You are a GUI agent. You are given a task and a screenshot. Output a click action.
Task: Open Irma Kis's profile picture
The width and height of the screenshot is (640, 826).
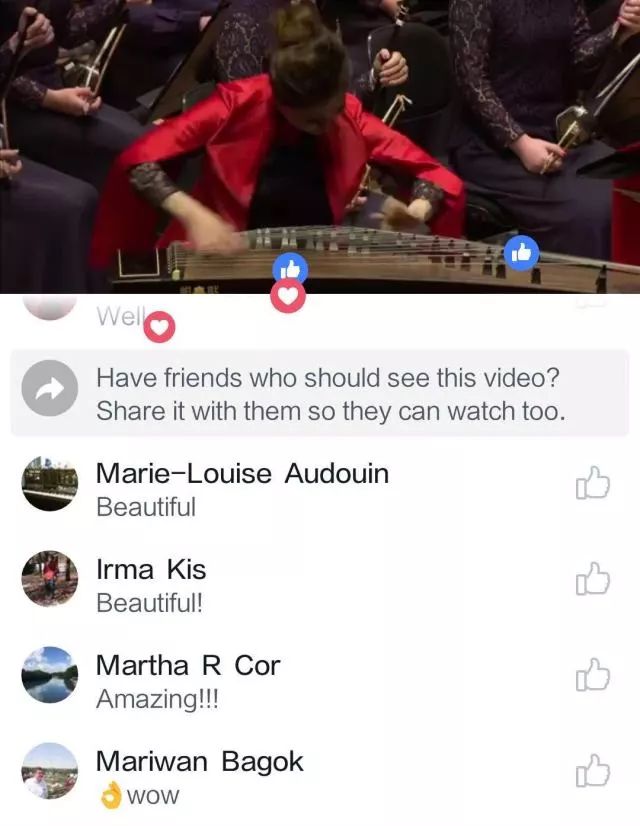tap(49, 579)
